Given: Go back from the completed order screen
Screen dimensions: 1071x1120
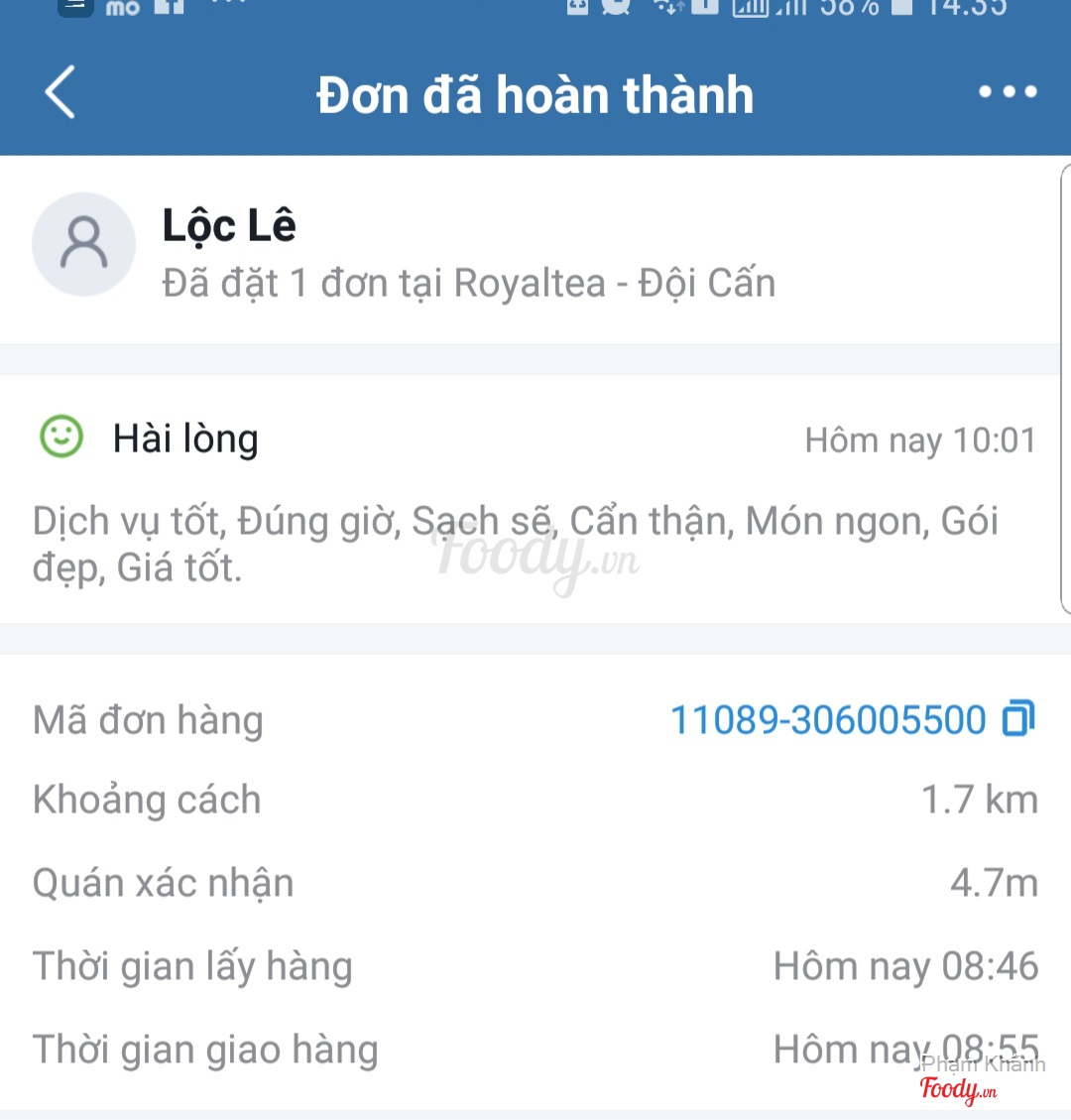Looking at the screenshot, I should tap(61, 93).
